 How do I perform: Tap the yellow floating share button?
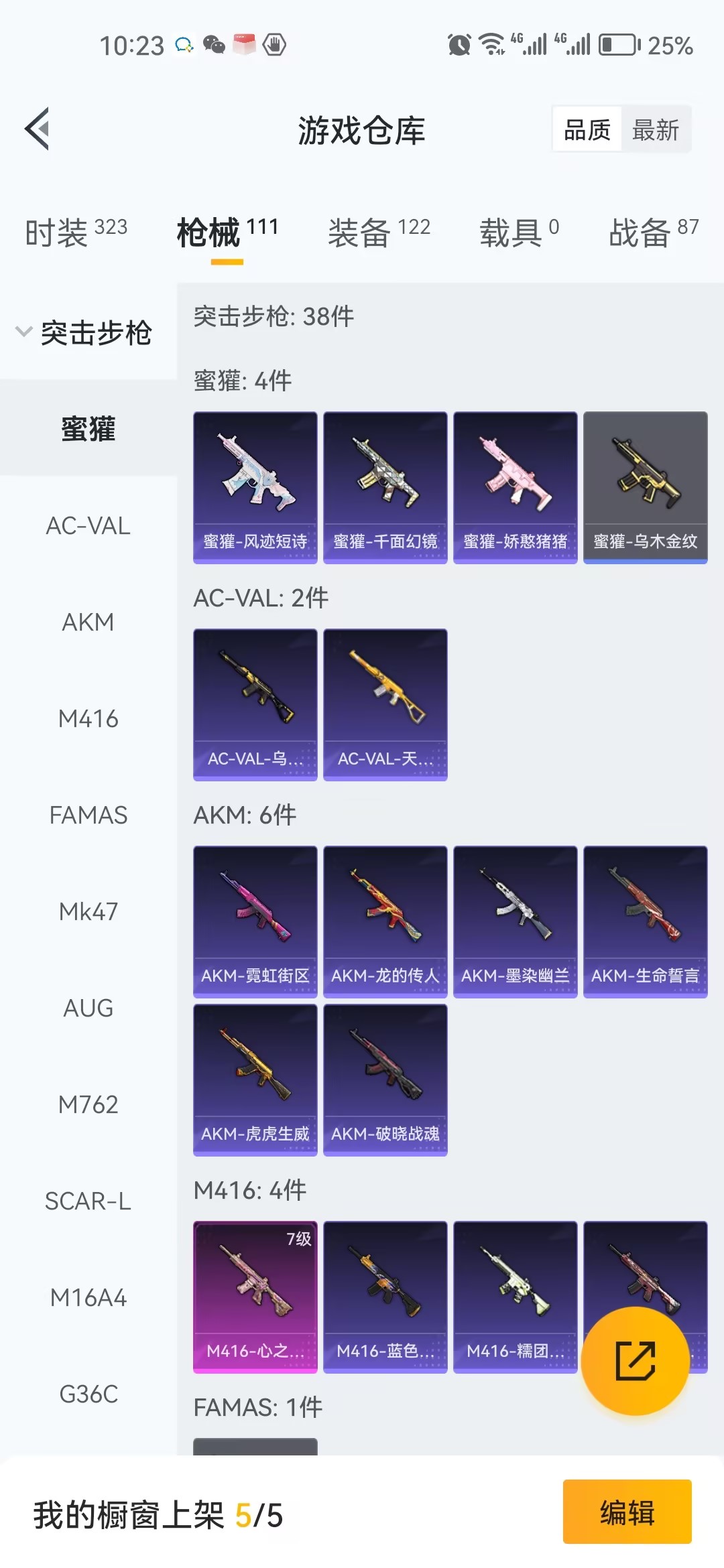coord(635,1360)
